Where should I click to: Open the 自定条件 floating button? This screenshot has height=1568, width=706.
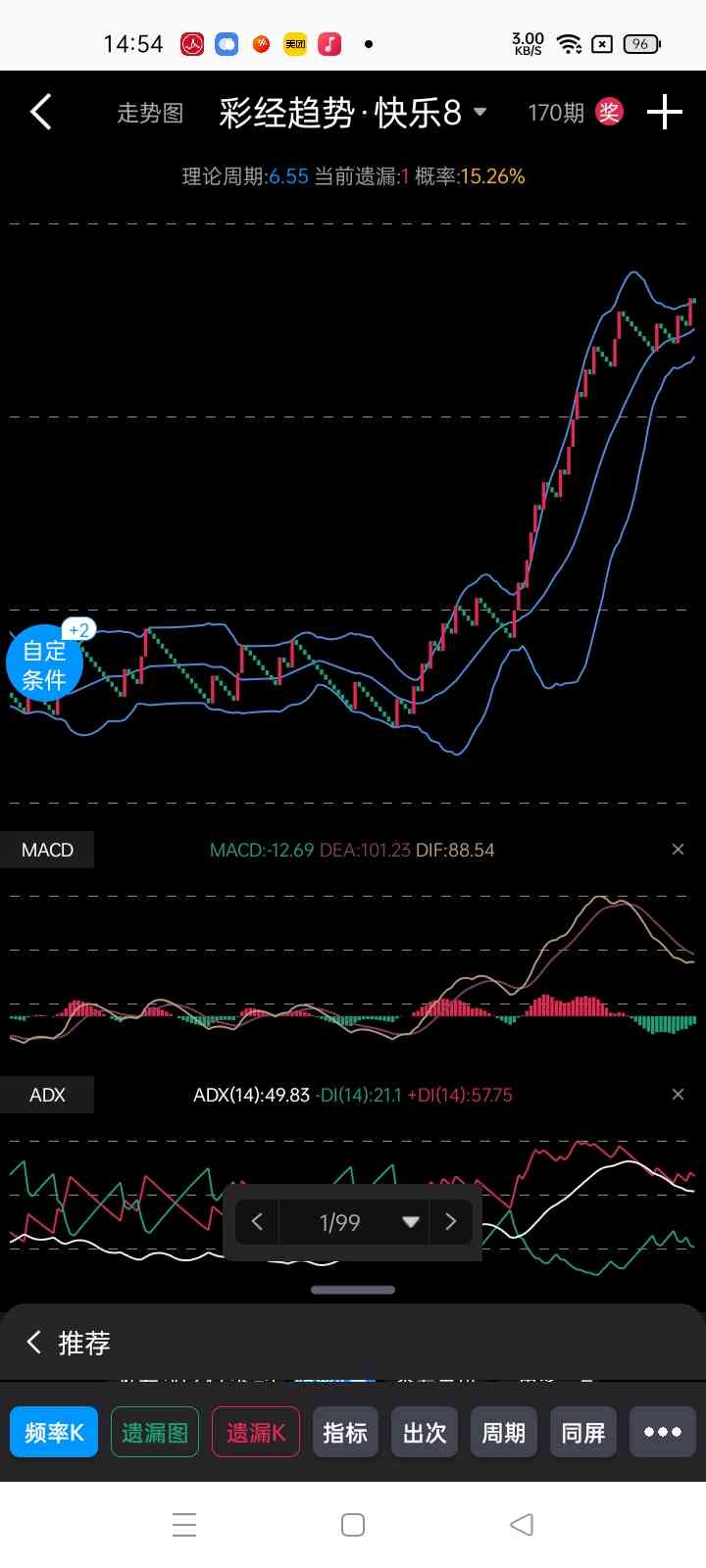44,665
